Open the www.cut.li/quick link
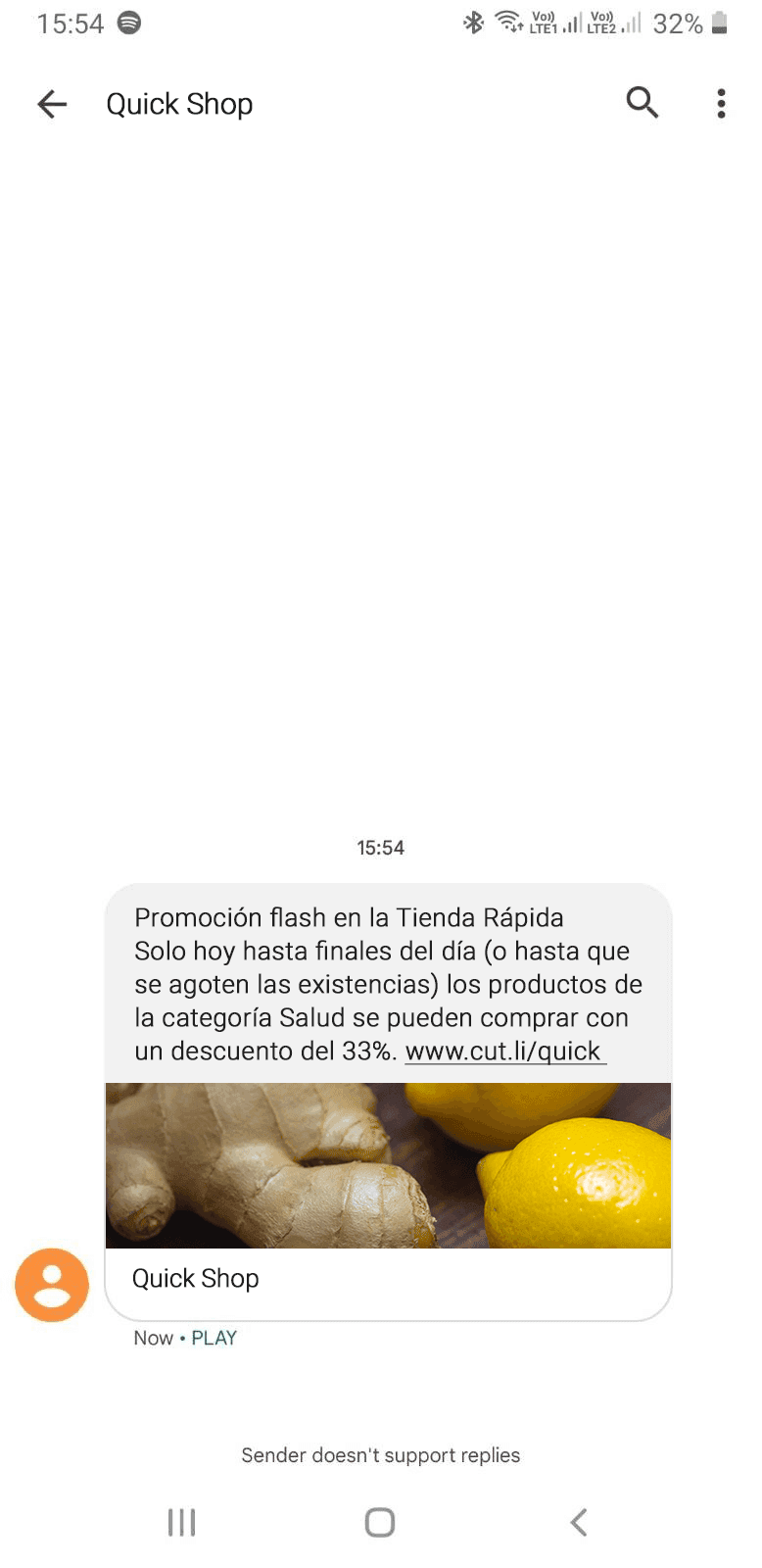The width and height of the screenshot is (762, 1568). [x=505, y=1051]
